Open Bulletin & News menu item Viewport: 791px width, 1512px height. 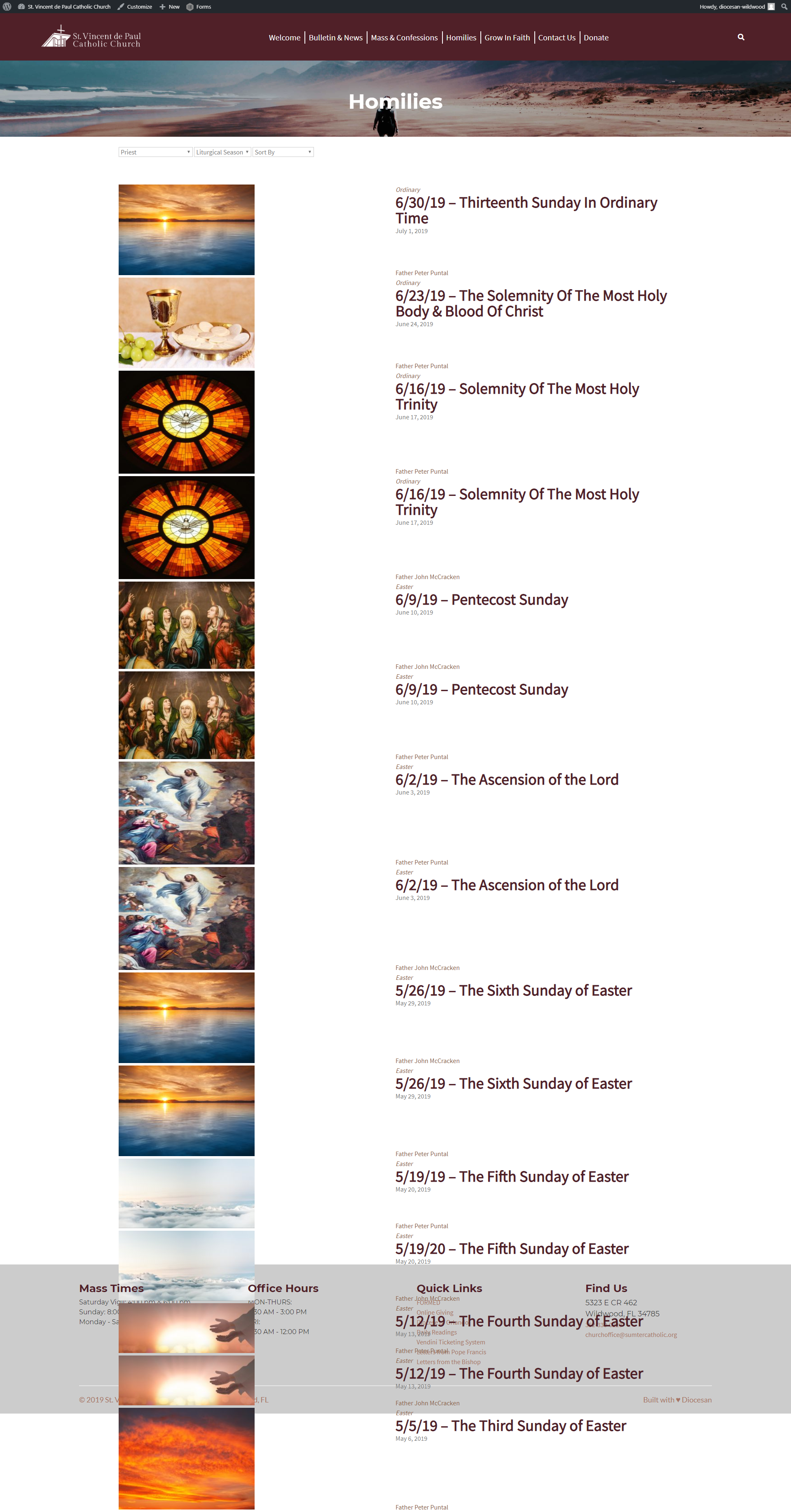pyautogui.click(x=335, y=37)
